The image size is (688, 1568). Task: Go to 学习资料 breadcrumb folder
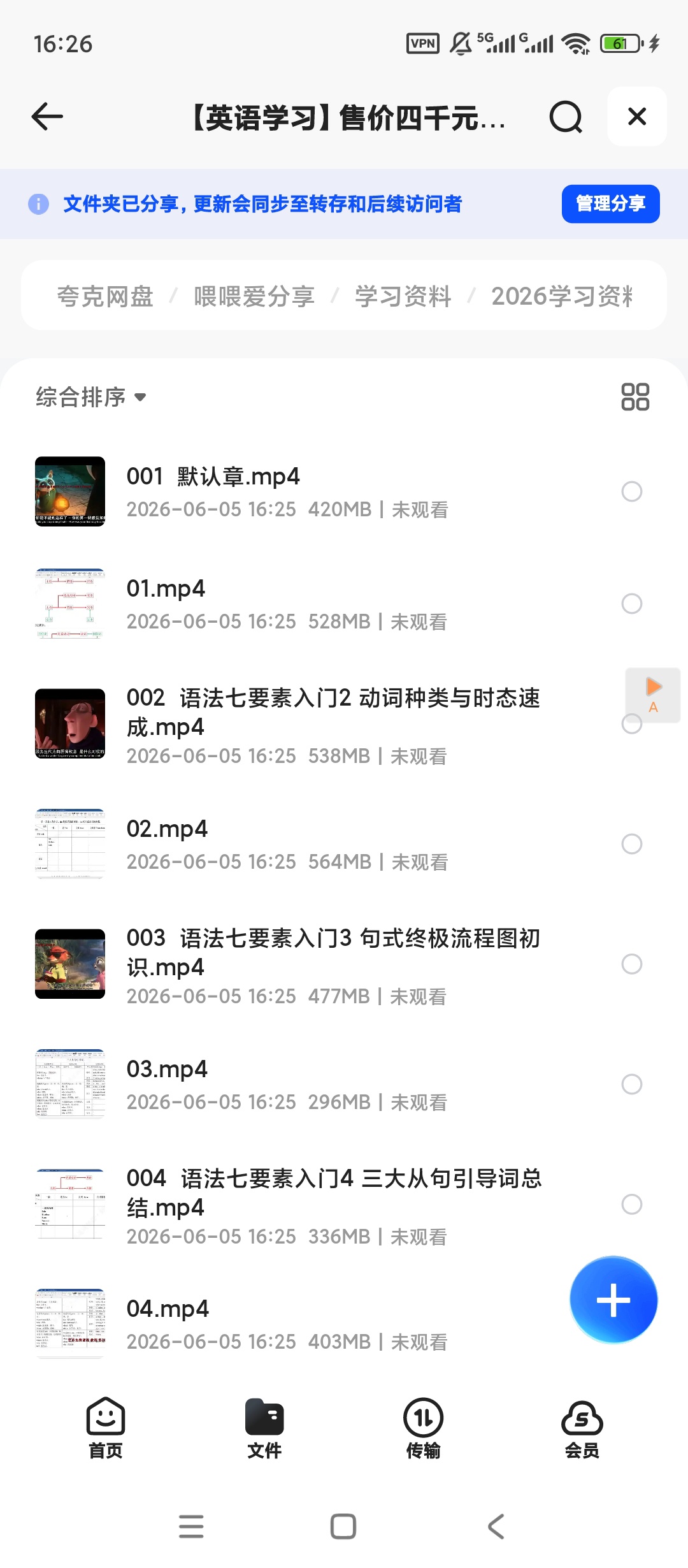click(403, 296)
